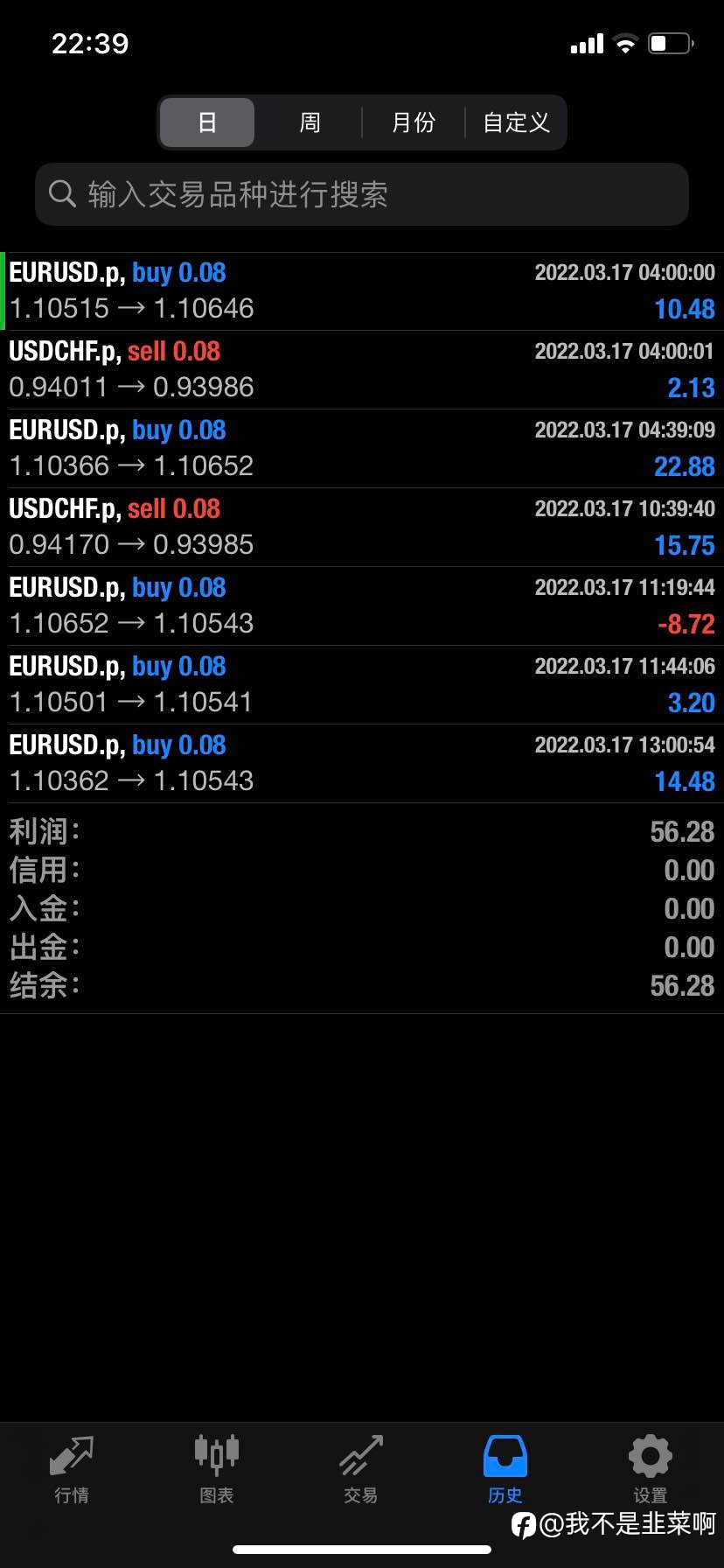724x1568 pixels.
Task: Go to the 行情 quotes tab
Action: coord(72,1470)
